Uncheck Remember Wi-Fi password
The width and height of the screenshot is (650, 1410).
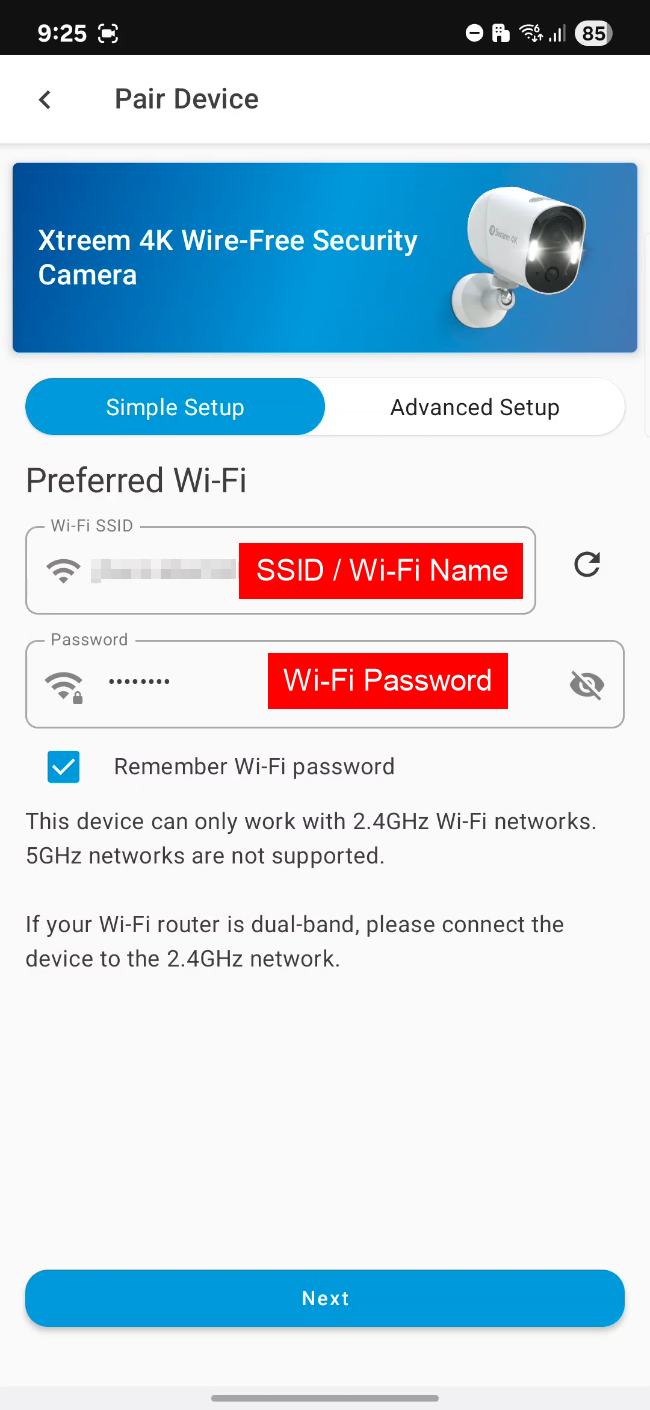pyautogui.click(x=64, y=767)
